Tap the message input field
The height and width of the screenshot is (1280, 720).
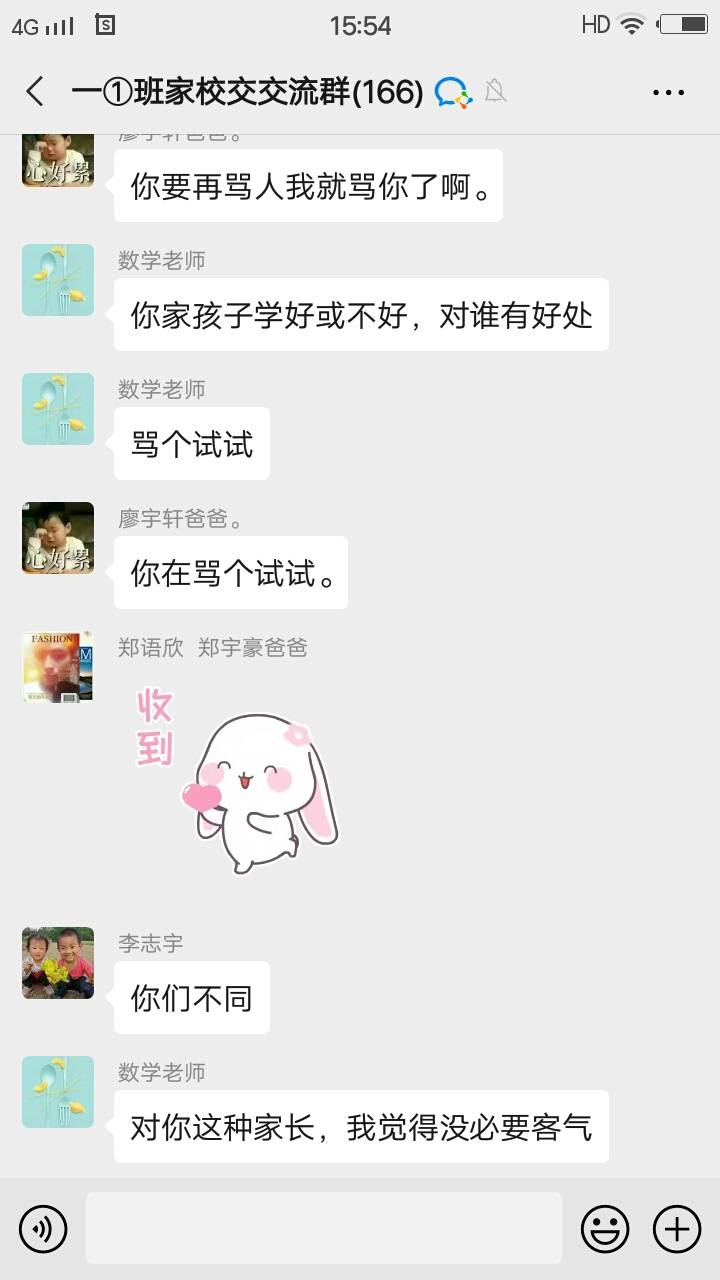tap(323, 1228)
